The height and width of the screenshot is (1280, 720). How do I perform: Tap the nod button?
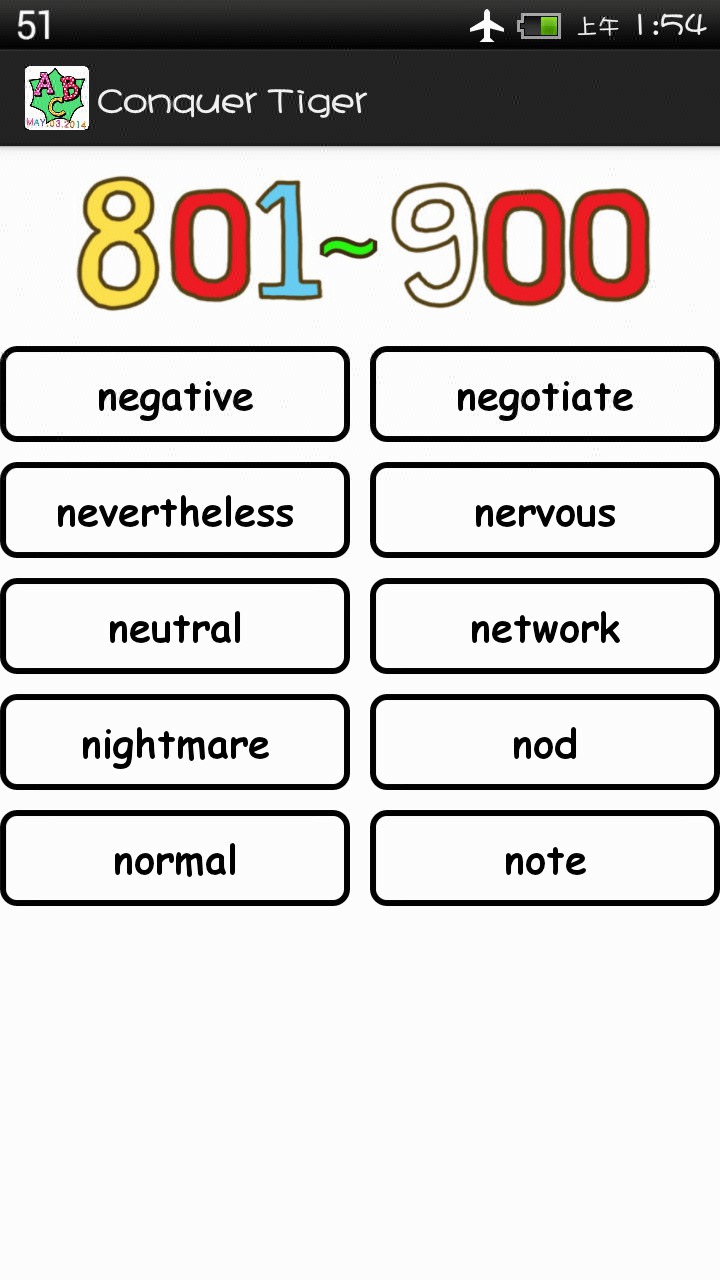click(545, 742)
